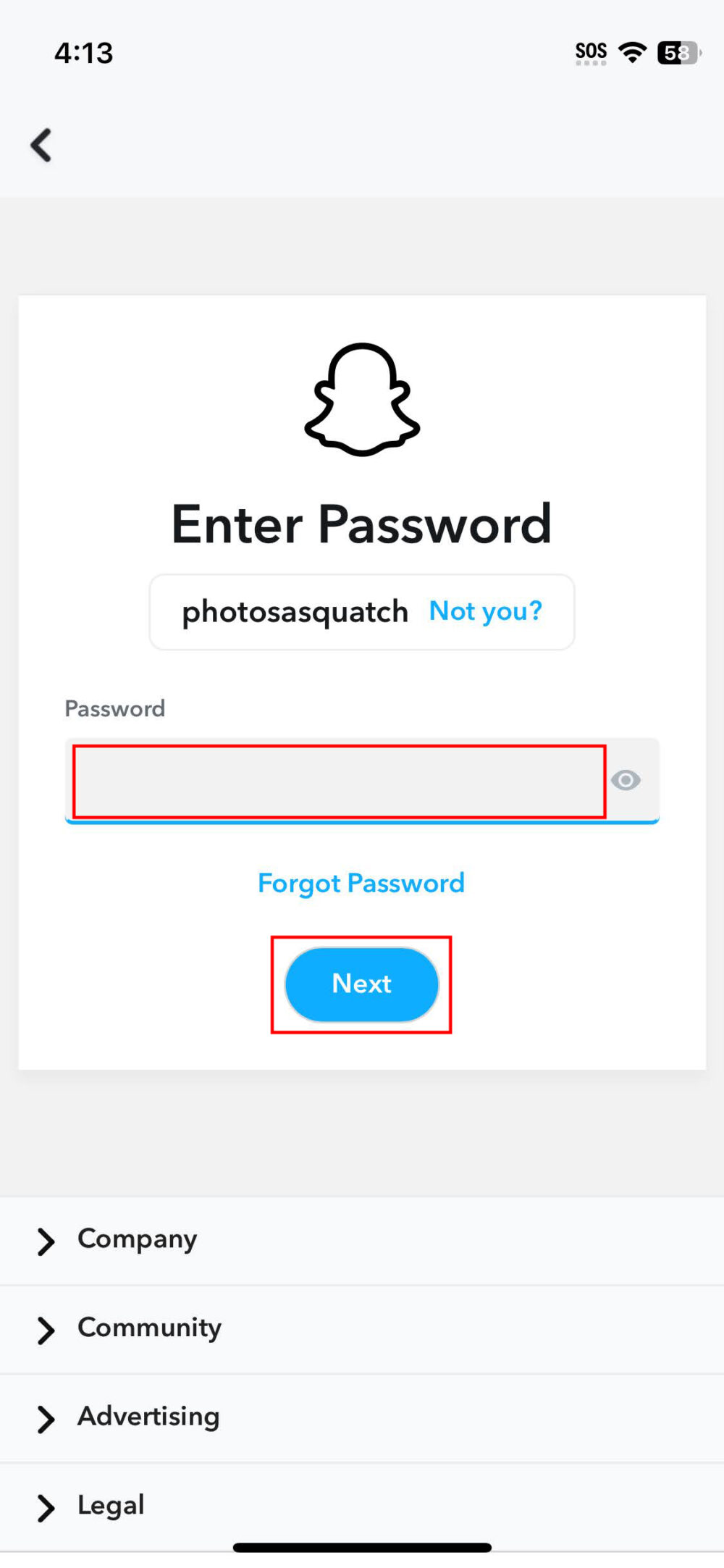
Task: Open the Community menu entry
Action: (148, 1328)
